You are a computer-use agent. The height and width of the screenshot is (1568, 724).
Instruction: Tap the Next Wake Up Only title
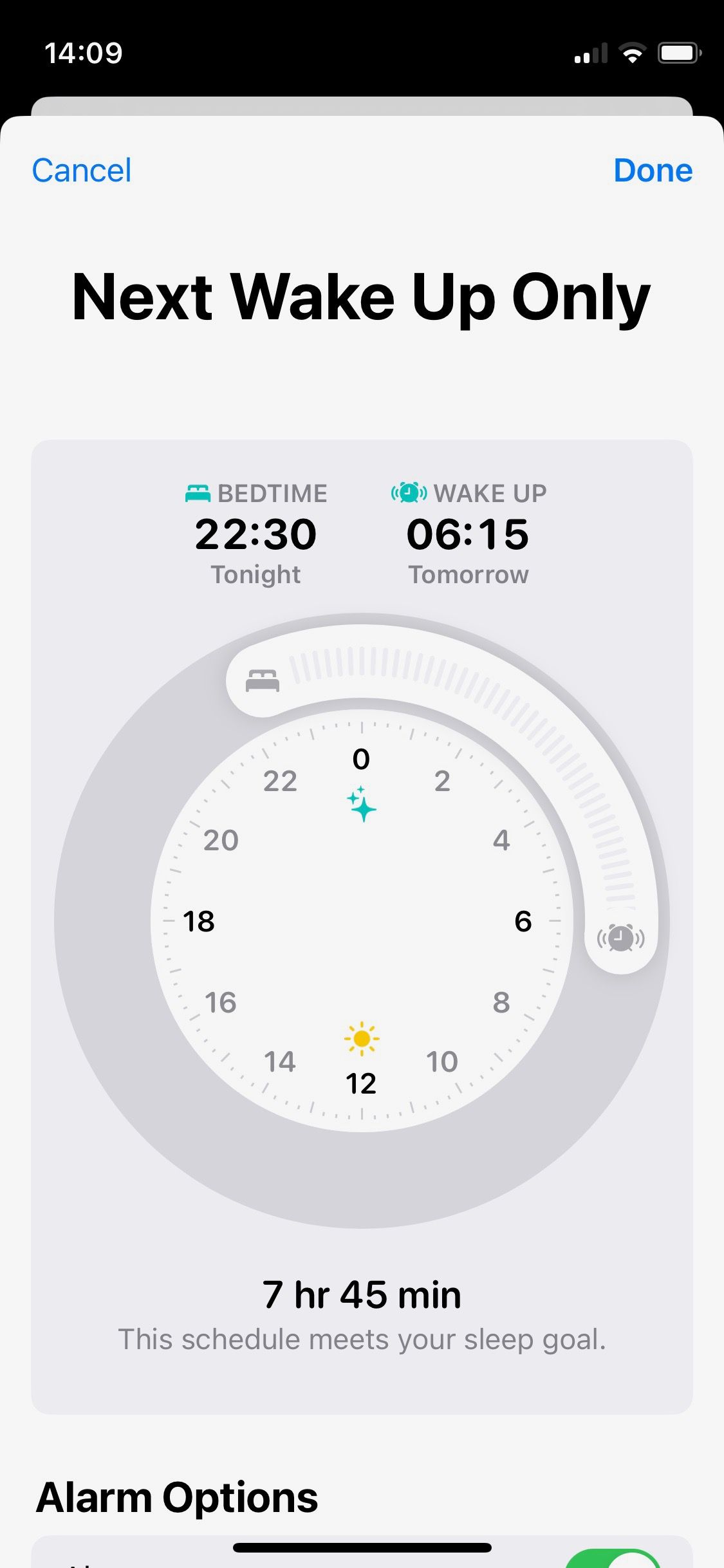tap(362, 296)
